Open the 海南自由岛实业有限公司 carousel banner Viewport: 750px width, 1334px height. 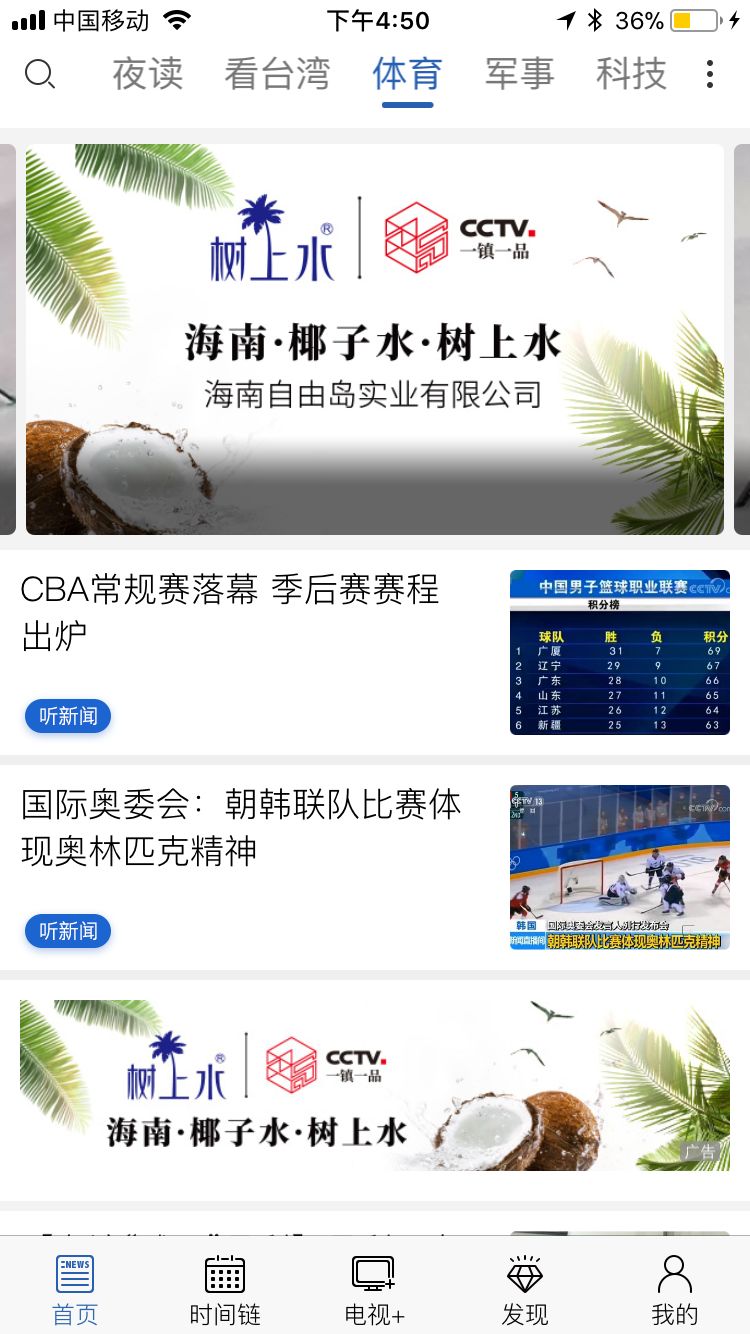(374, 340)
